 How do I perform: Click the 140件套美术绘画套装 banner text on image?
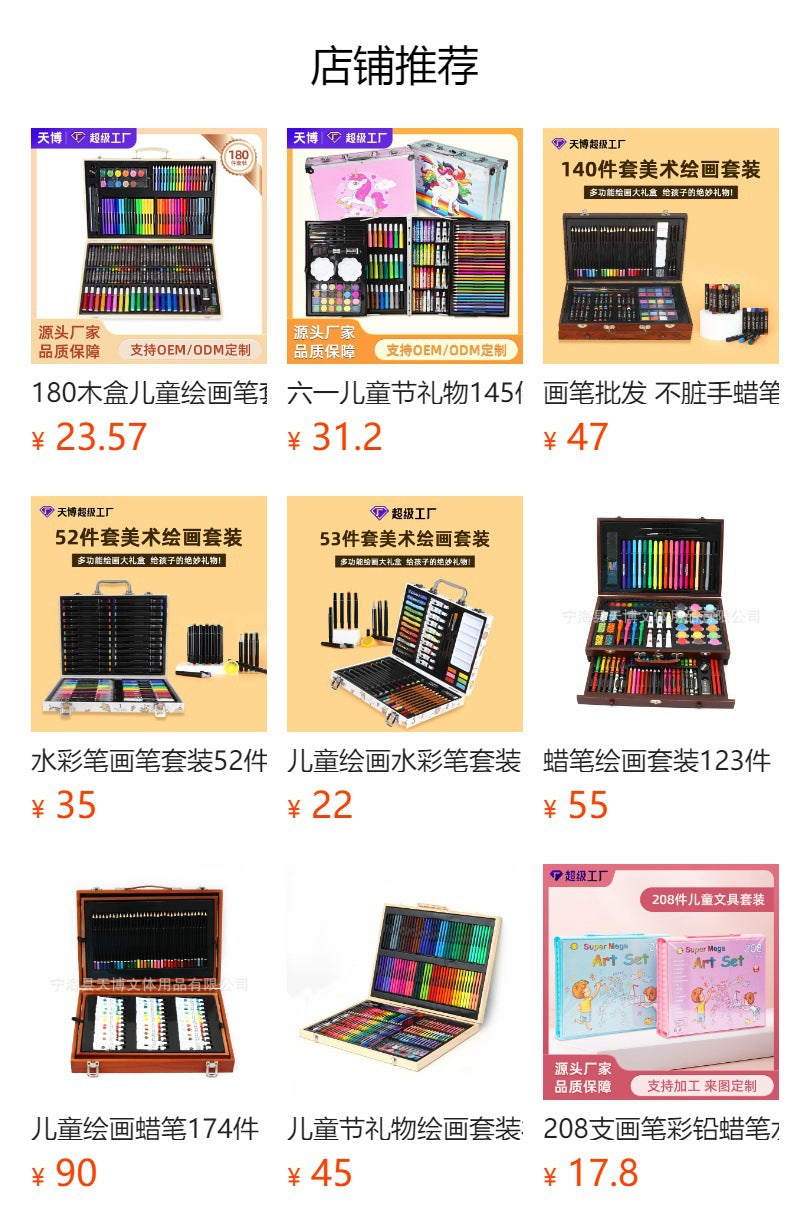point(665,170)
